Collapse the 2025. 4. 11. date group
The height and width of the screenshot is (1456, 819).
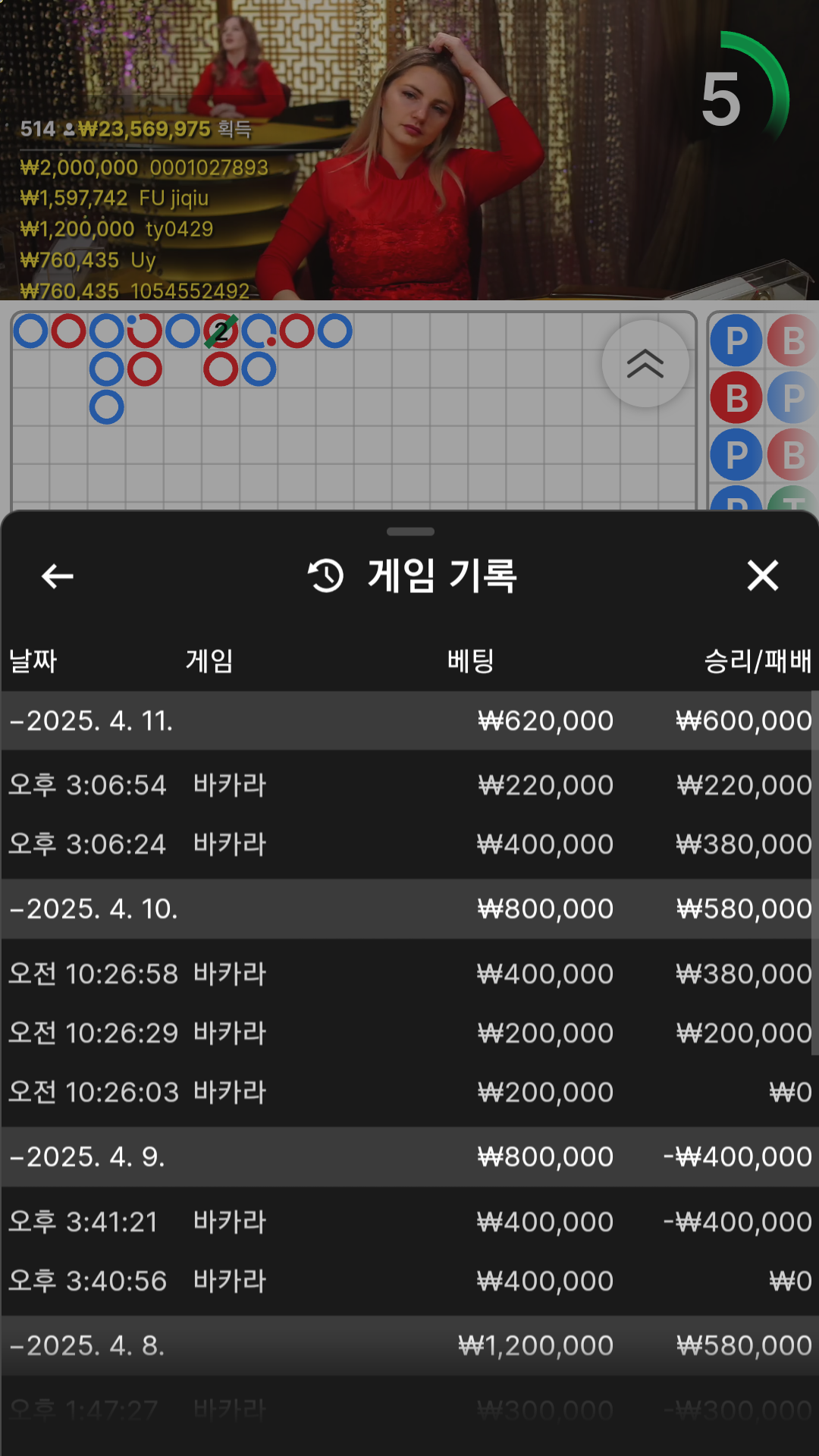pos(91,720)
